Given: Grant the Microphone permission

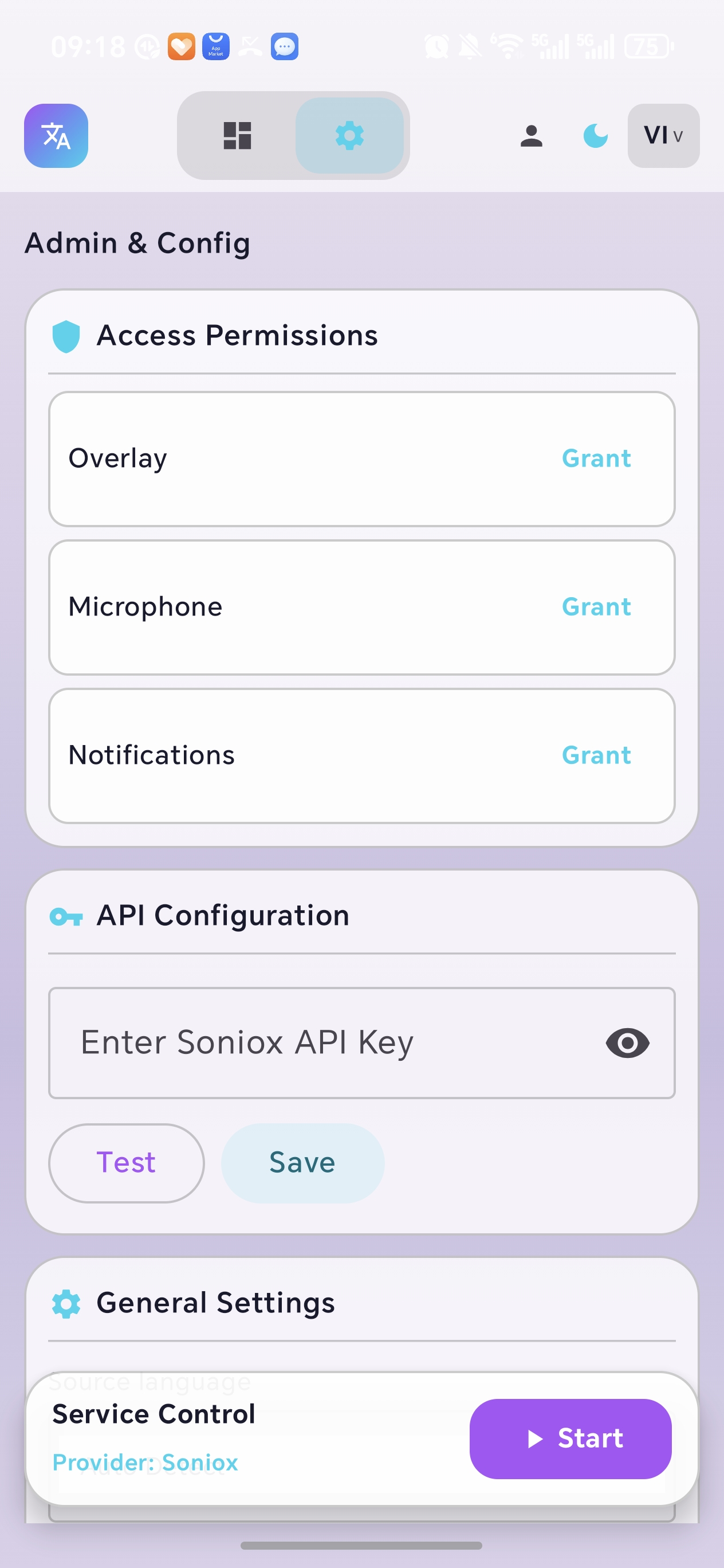Looking at the screenshot, I should click(596, 607).
